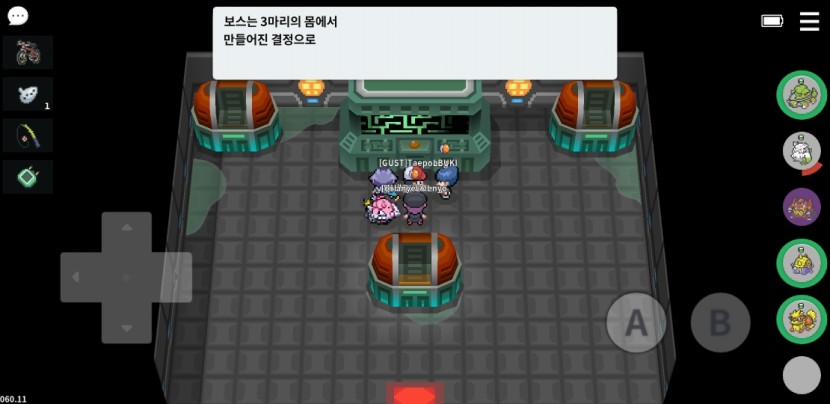Move down with the D-pad
Image resolution: width=830 pixels, height=404 pixels.
[126, 320]
